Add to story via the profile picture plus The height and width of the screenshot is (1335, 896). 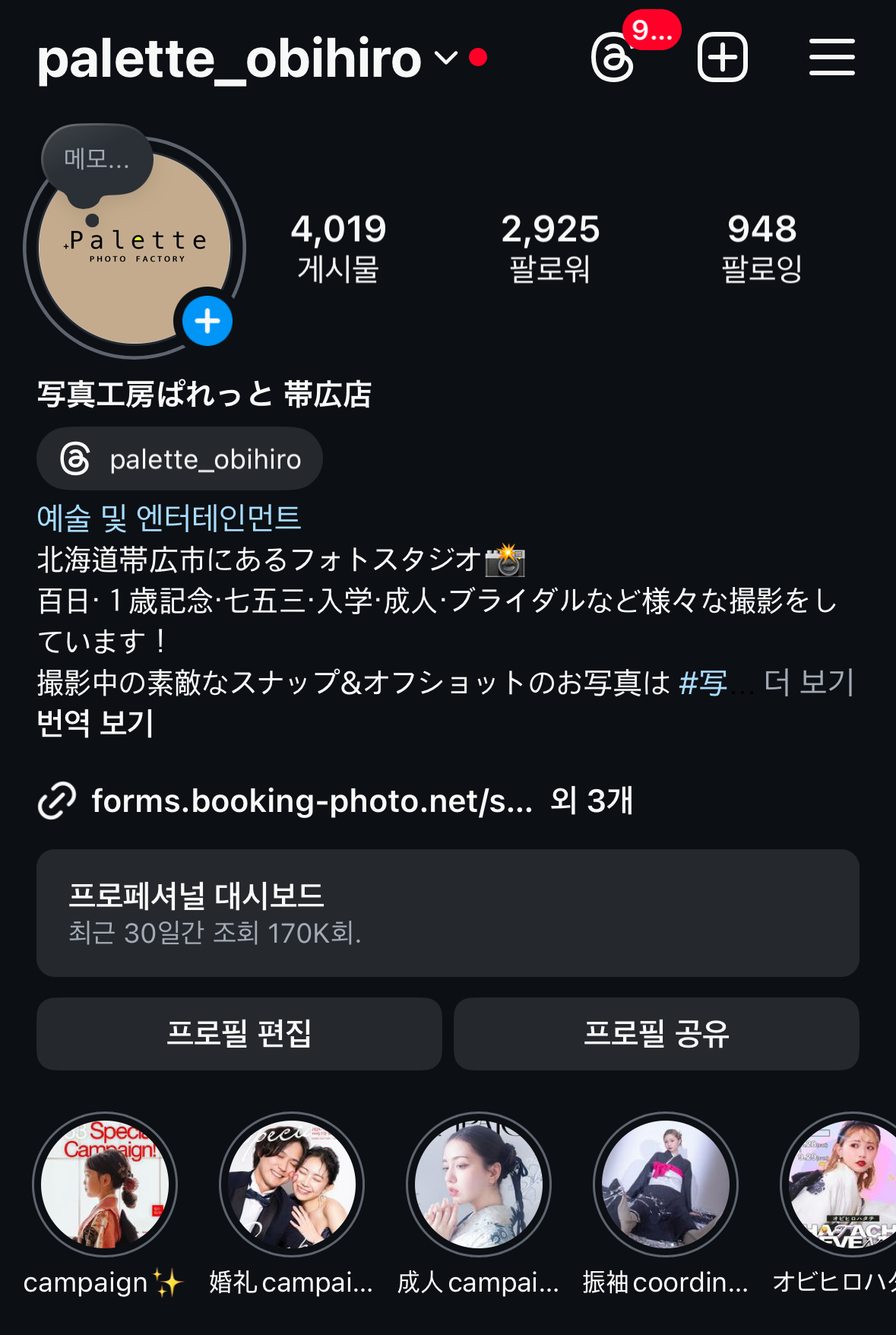[207, 321]
